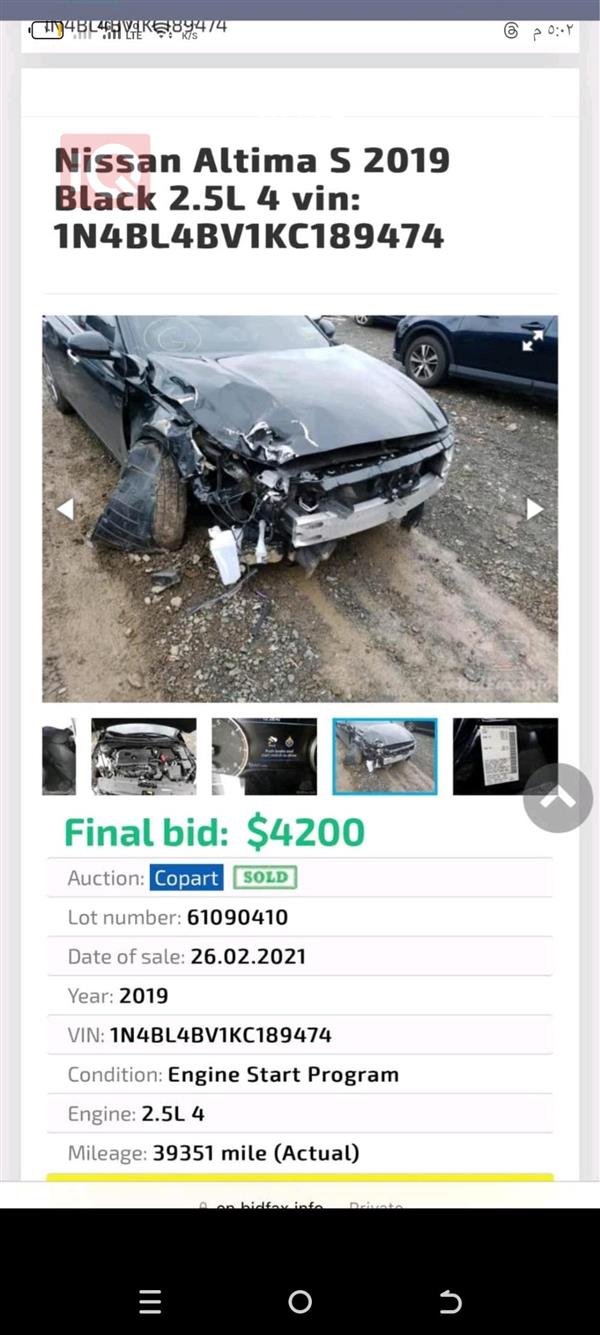Tap the scroll-to-top arrow button
600x1335 pixels.
tap(558, 798)
